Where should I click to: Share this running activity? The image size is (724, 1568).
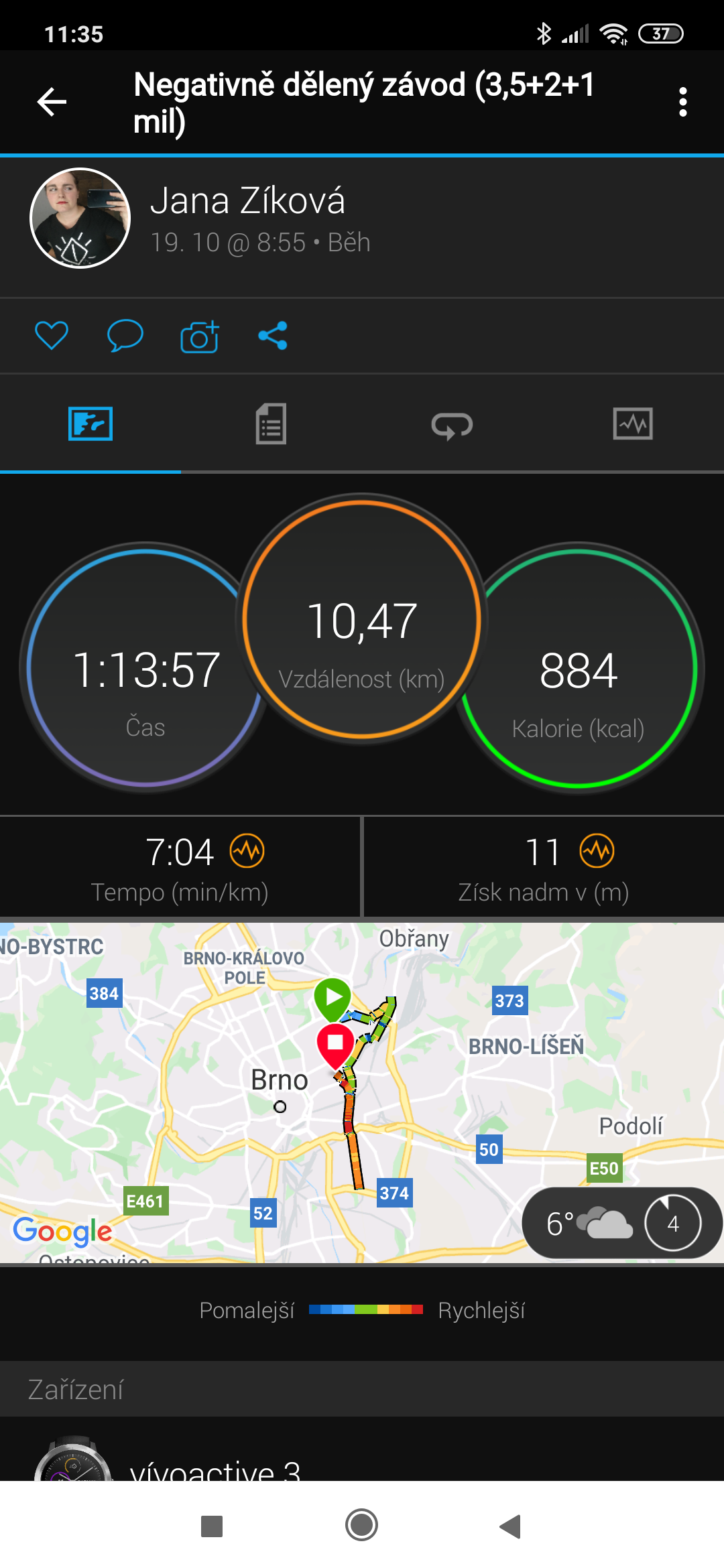(273, 336)
